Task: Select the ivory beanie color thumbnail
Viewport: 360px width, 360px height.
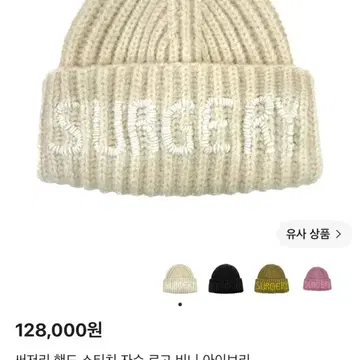Action: (180, 279)
